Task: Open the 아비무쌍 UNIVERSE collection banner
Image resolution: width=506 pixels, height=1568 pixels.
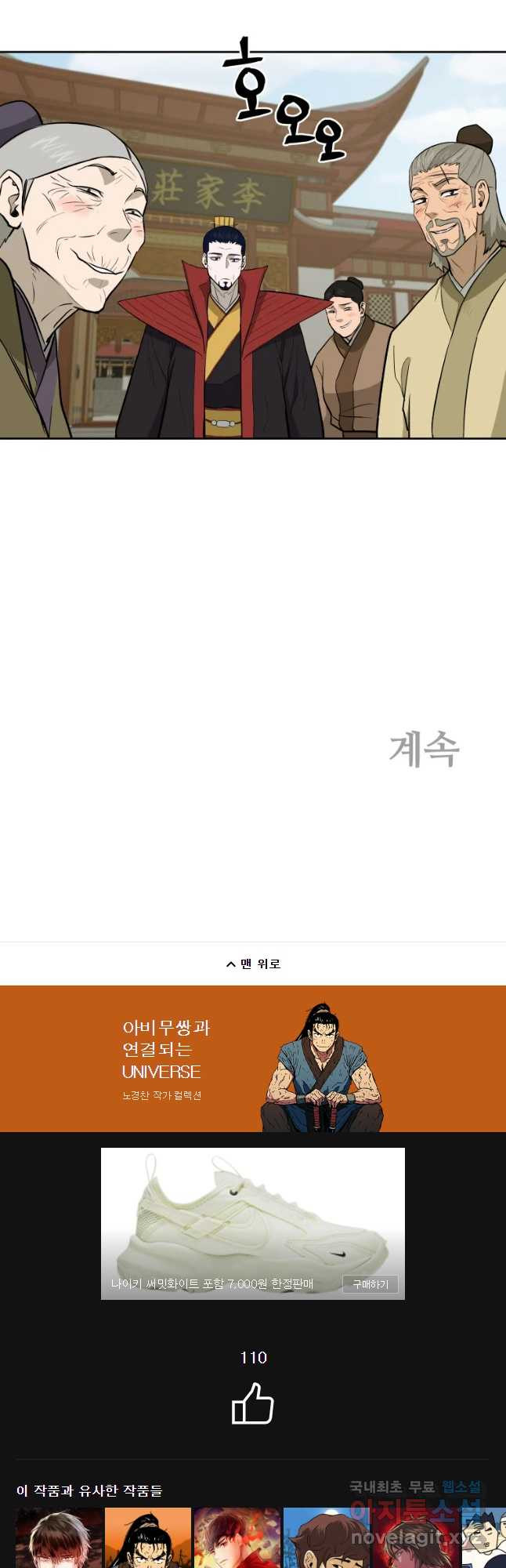Action: coord(253,1058)
